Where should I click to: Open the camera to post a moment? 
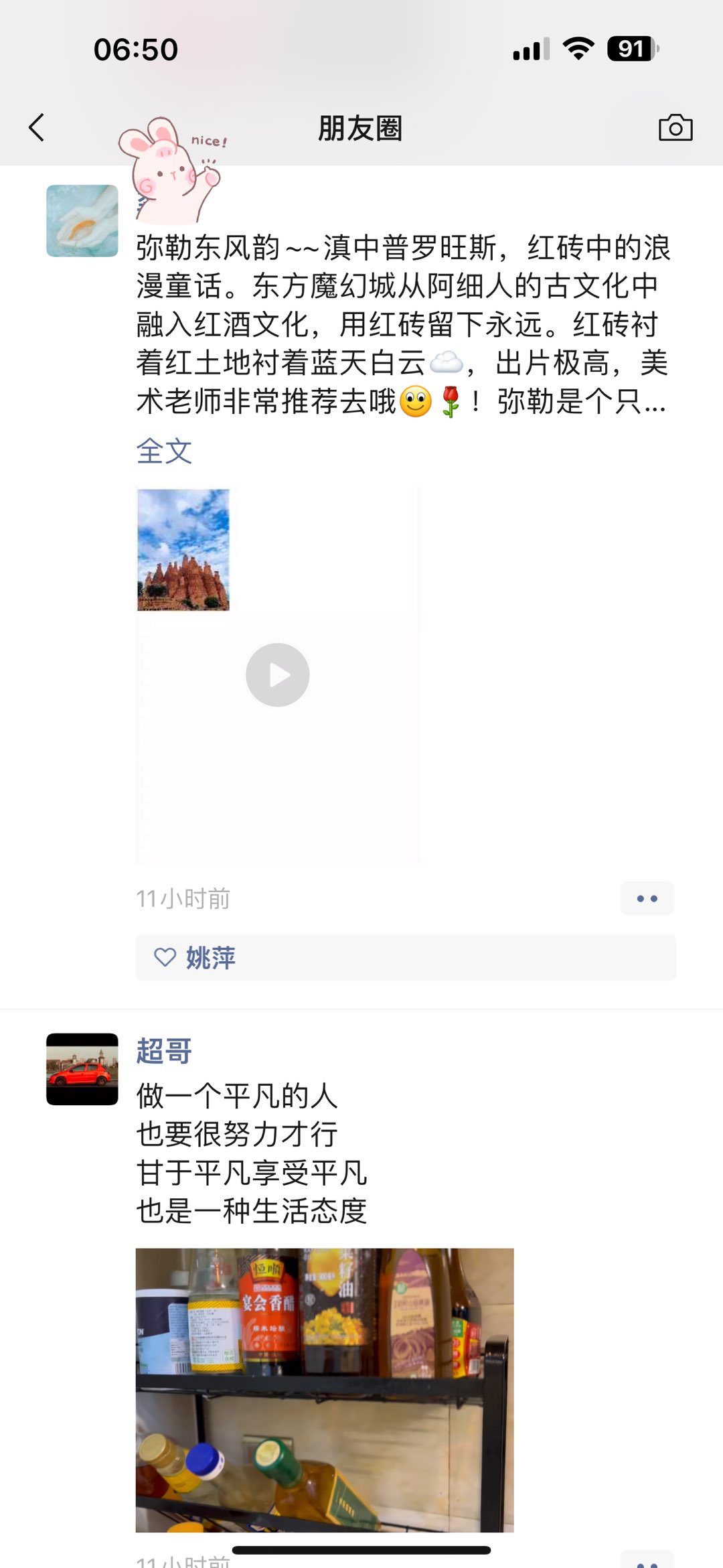tap(675, 127)
